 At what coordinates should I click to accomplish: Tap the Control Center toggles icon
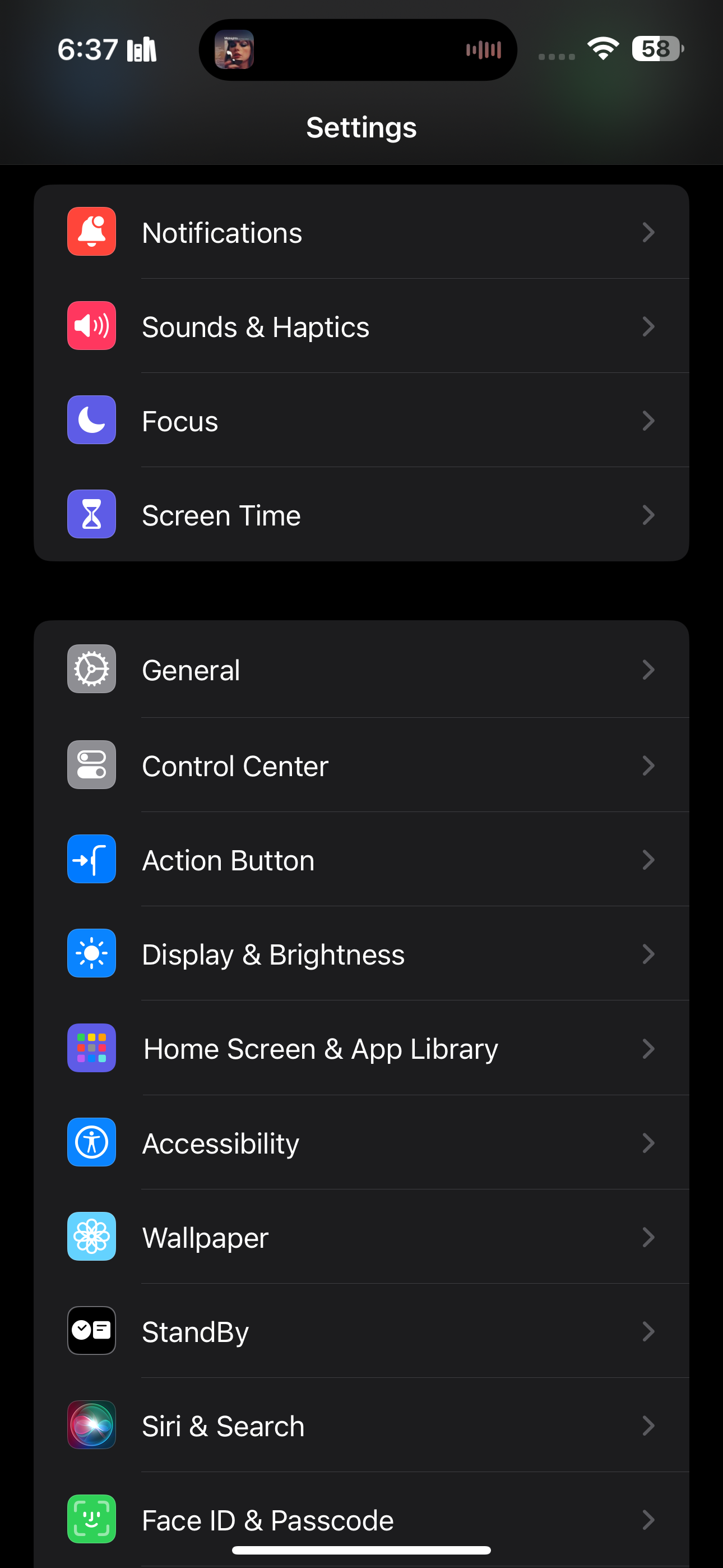[91, 765]
